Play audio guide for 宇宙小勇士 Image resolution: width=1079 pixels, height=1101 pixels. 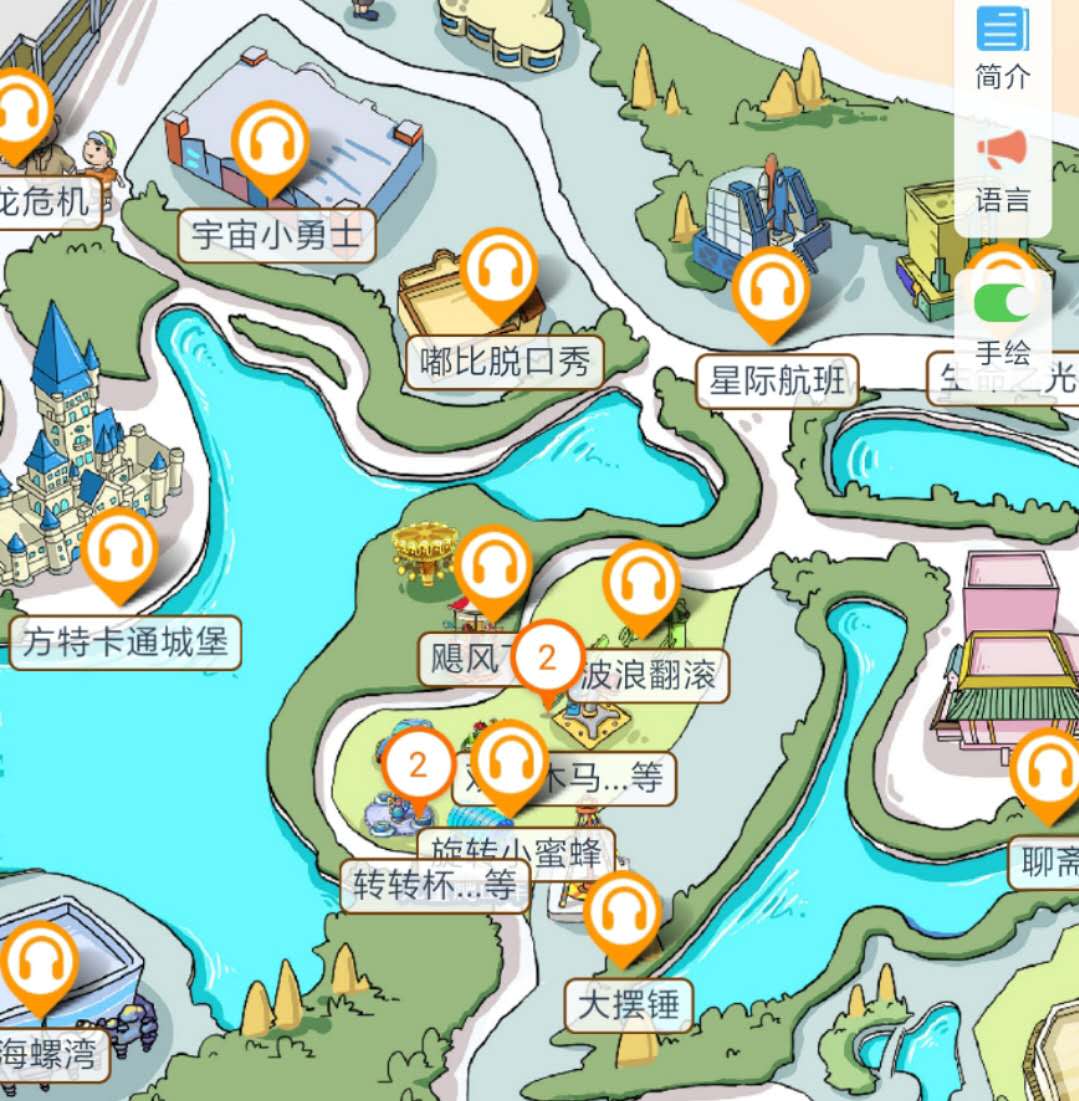click(269, 146)
